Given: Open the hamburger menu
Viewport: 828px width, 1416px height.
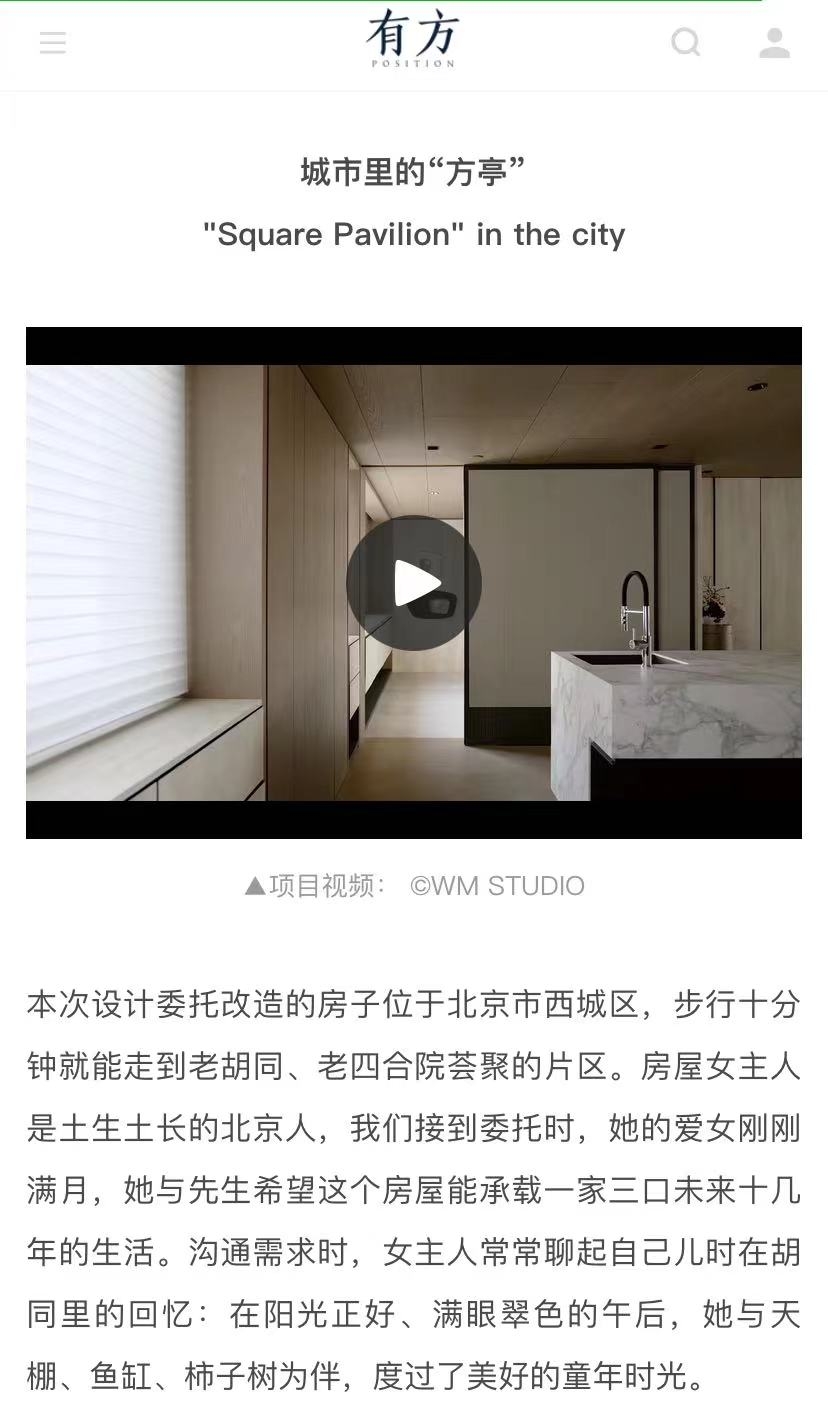Looking at the screenshot, I should click(53, 43).
